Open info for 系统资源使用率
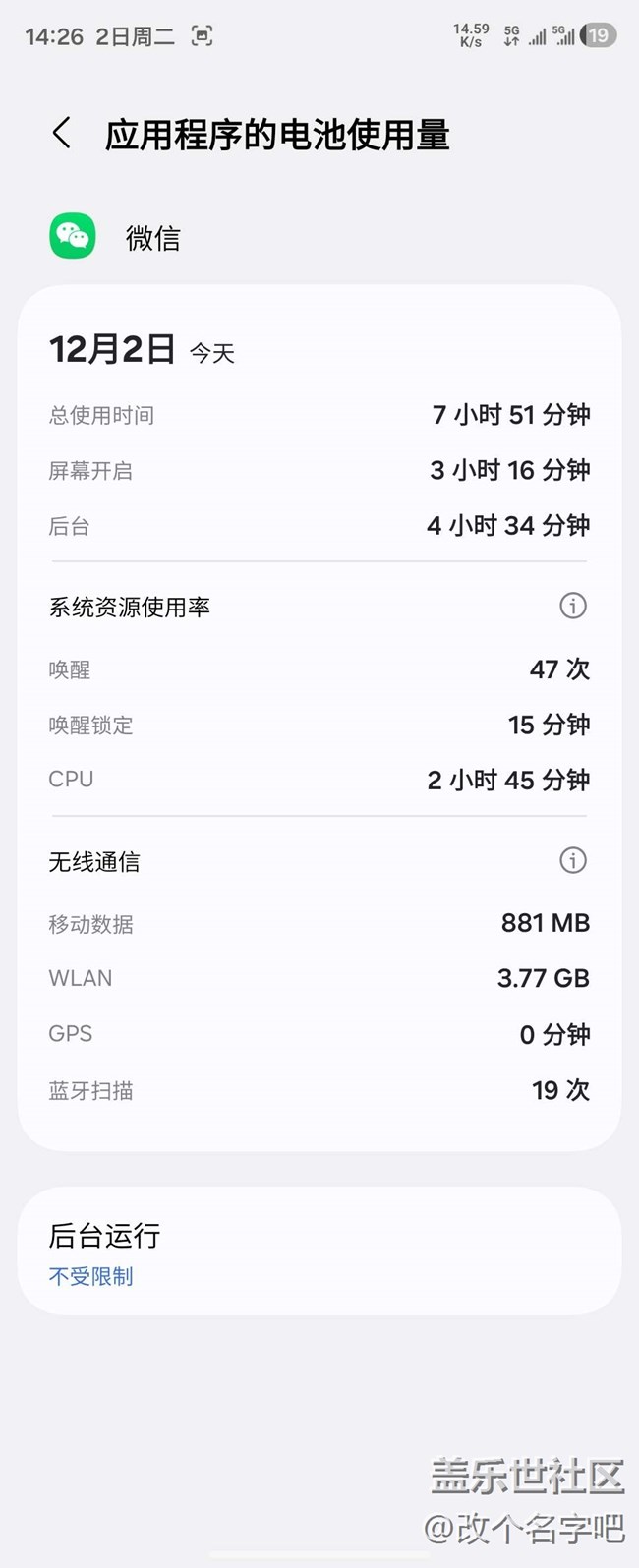 pos(572,606)
